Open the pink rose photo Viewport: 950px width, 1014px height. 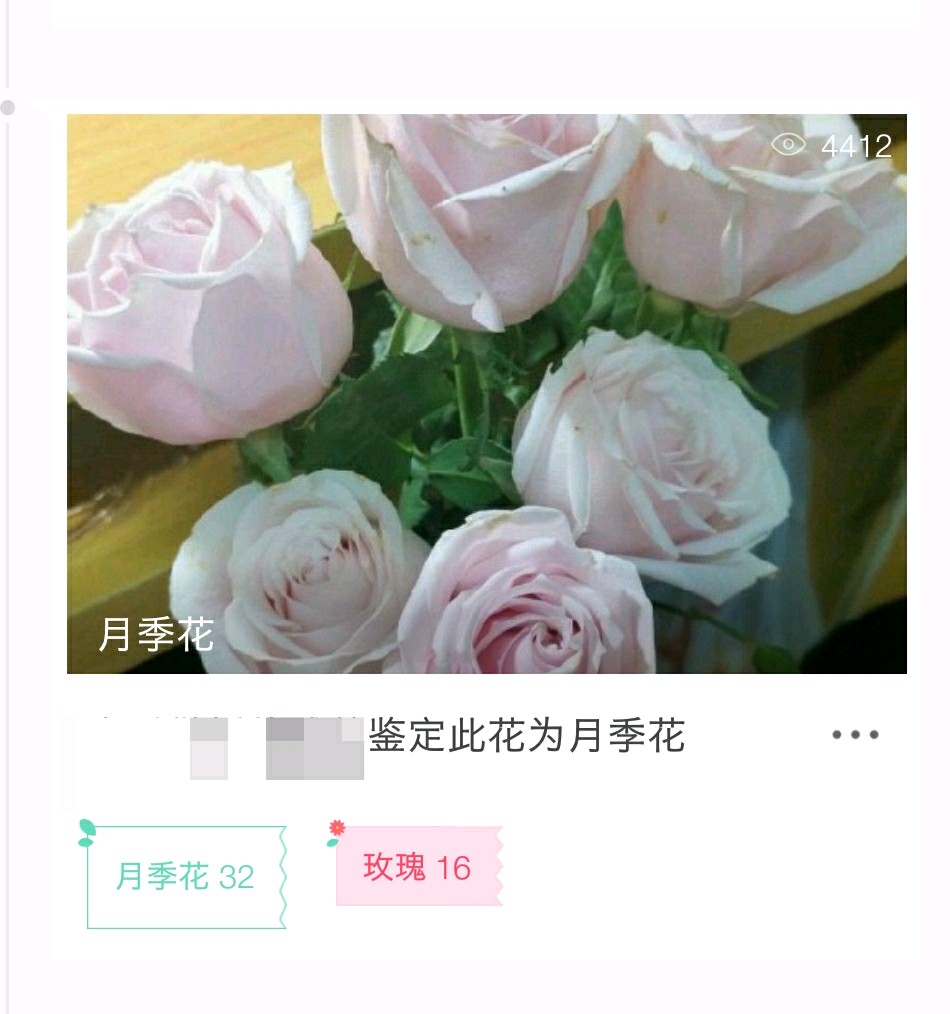(x=486, y=393)
